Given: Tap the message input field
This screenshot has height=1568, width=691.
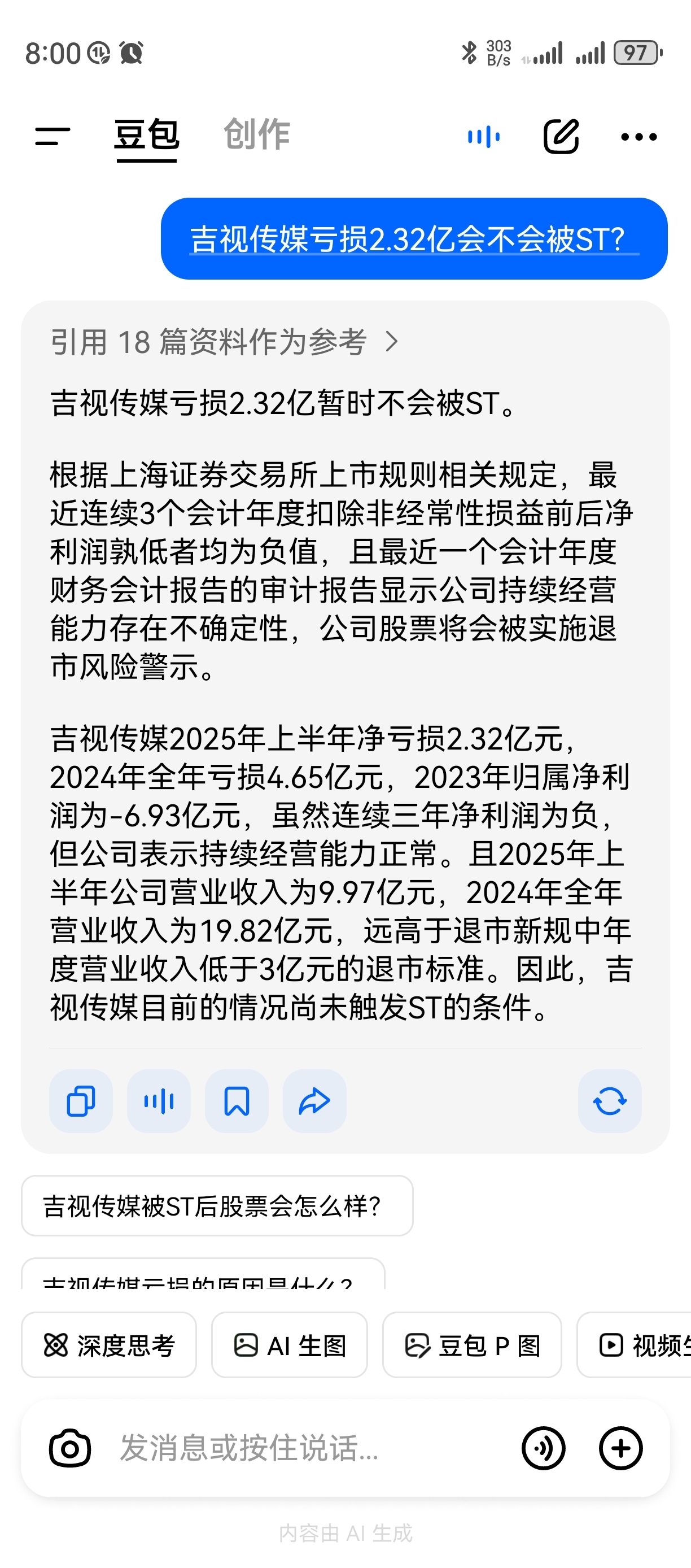Looking at the screenshot, I should tap(274, 1449).
